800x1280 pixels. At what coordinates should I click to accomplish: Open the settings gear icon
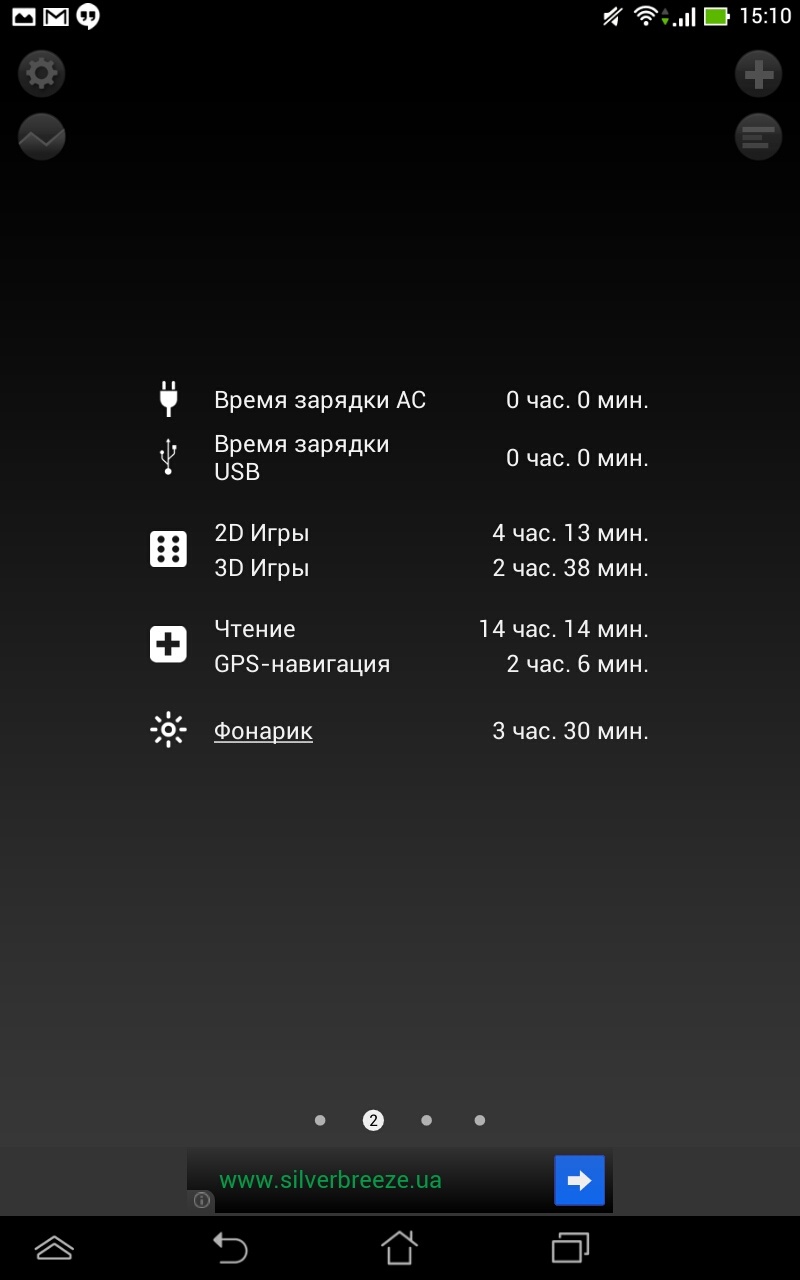pos(42,73)
